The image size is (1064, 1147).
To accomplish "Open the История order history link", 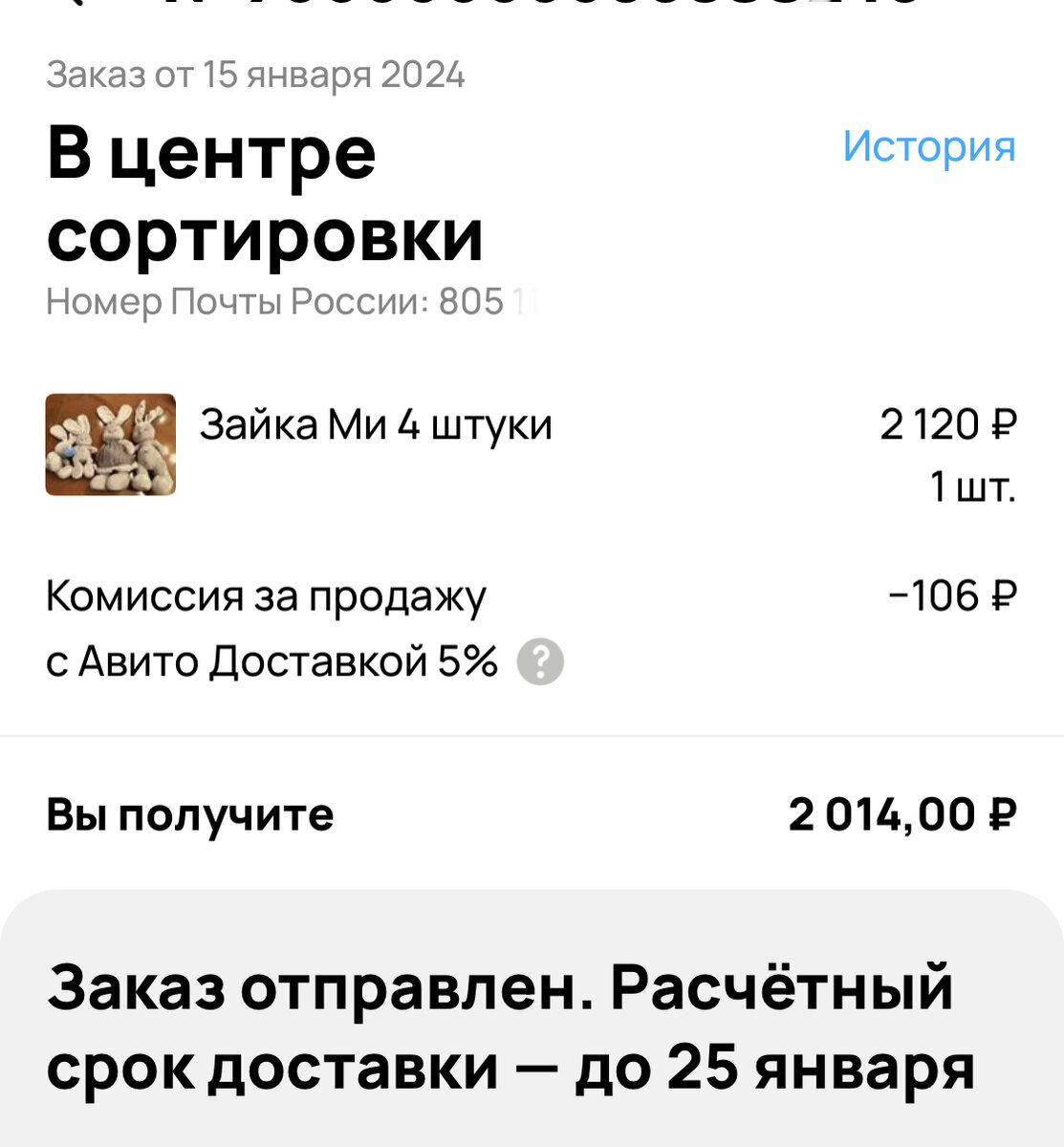I will pos(928,147).
